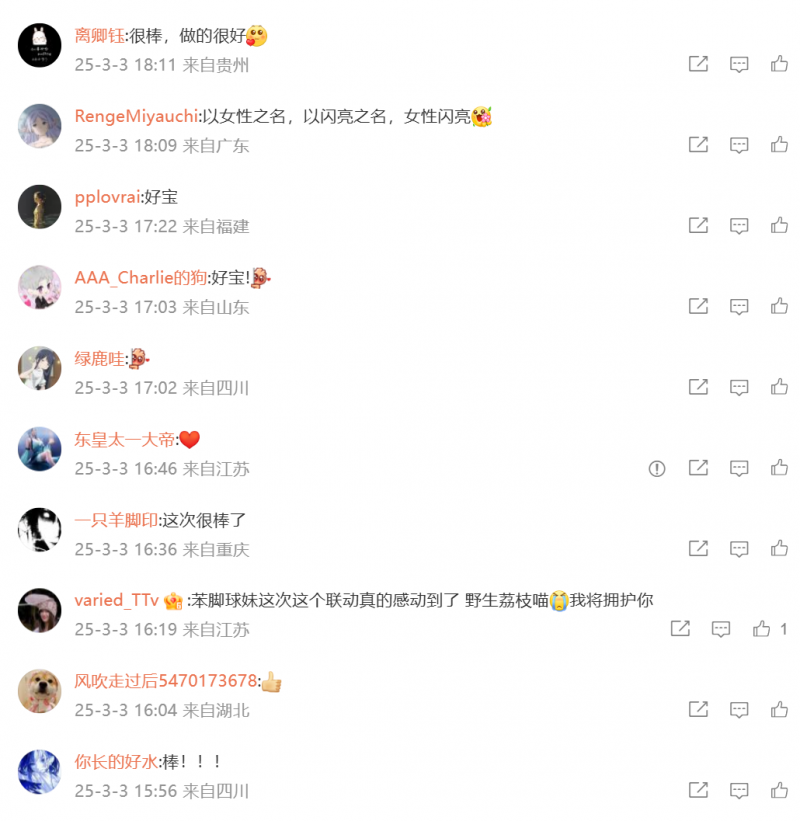Reply to 绿鹿哇's comment
Image resolution: width=800 pixels, height=821 pixels.
(x=739, y=387)
